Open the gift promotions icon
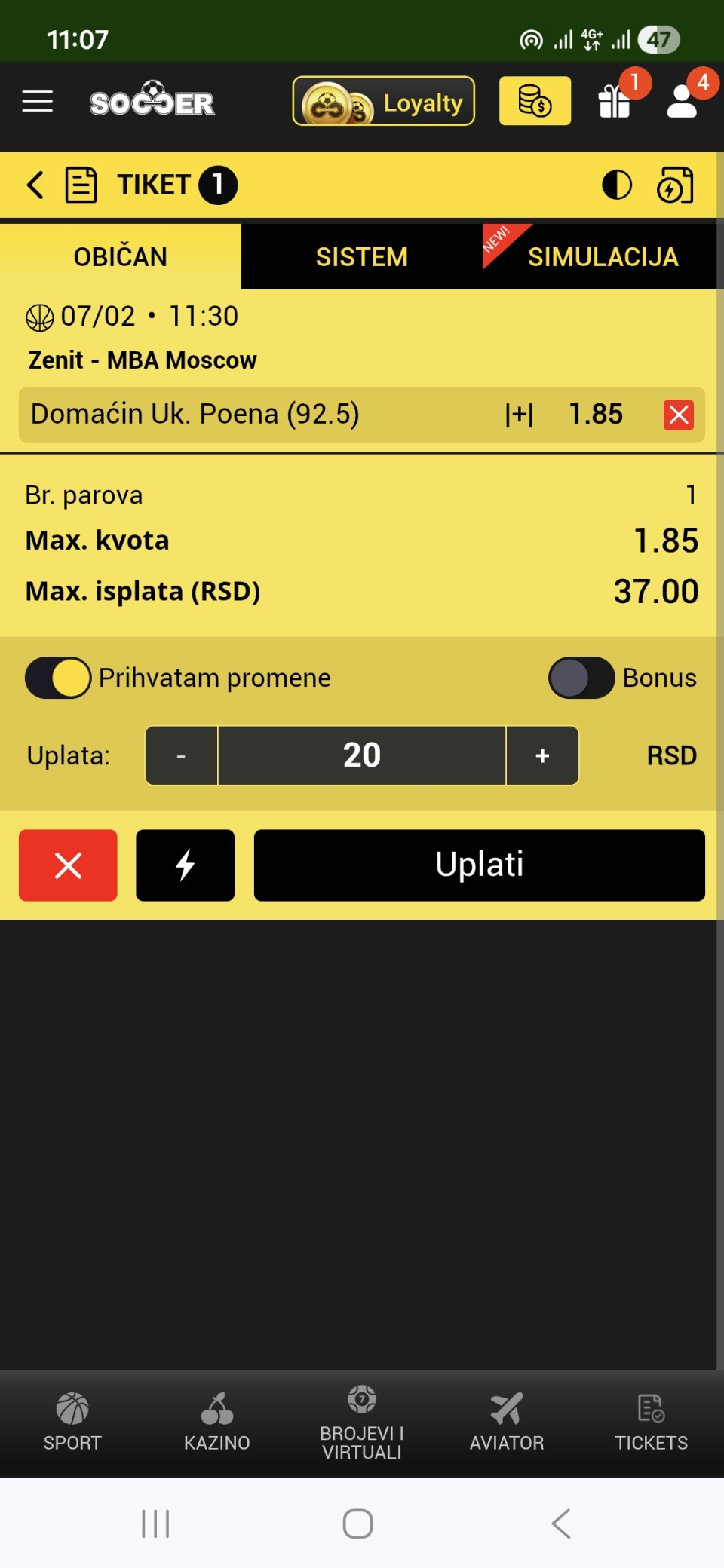The height and width of the screenshot is (1568, 724). pyautogui.click(x=615, y=101)
